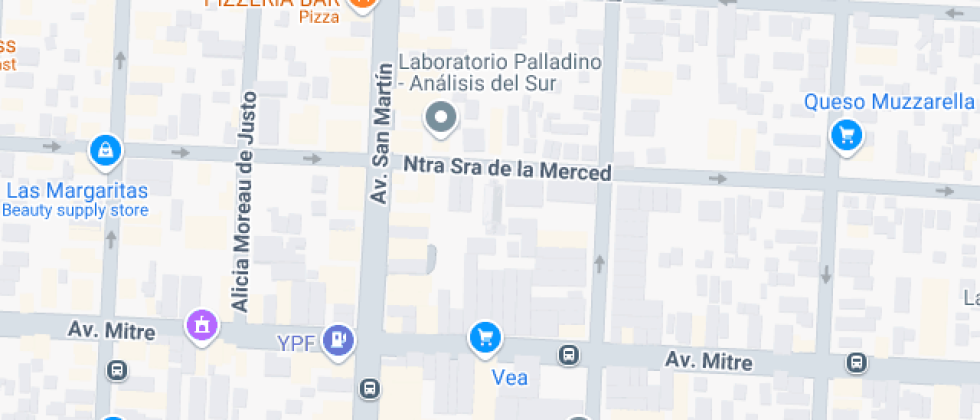The width and height of the screenshot is (980, 420).
Task: Open the Pizzeria Bar restaurant marker
Action: 364,6
